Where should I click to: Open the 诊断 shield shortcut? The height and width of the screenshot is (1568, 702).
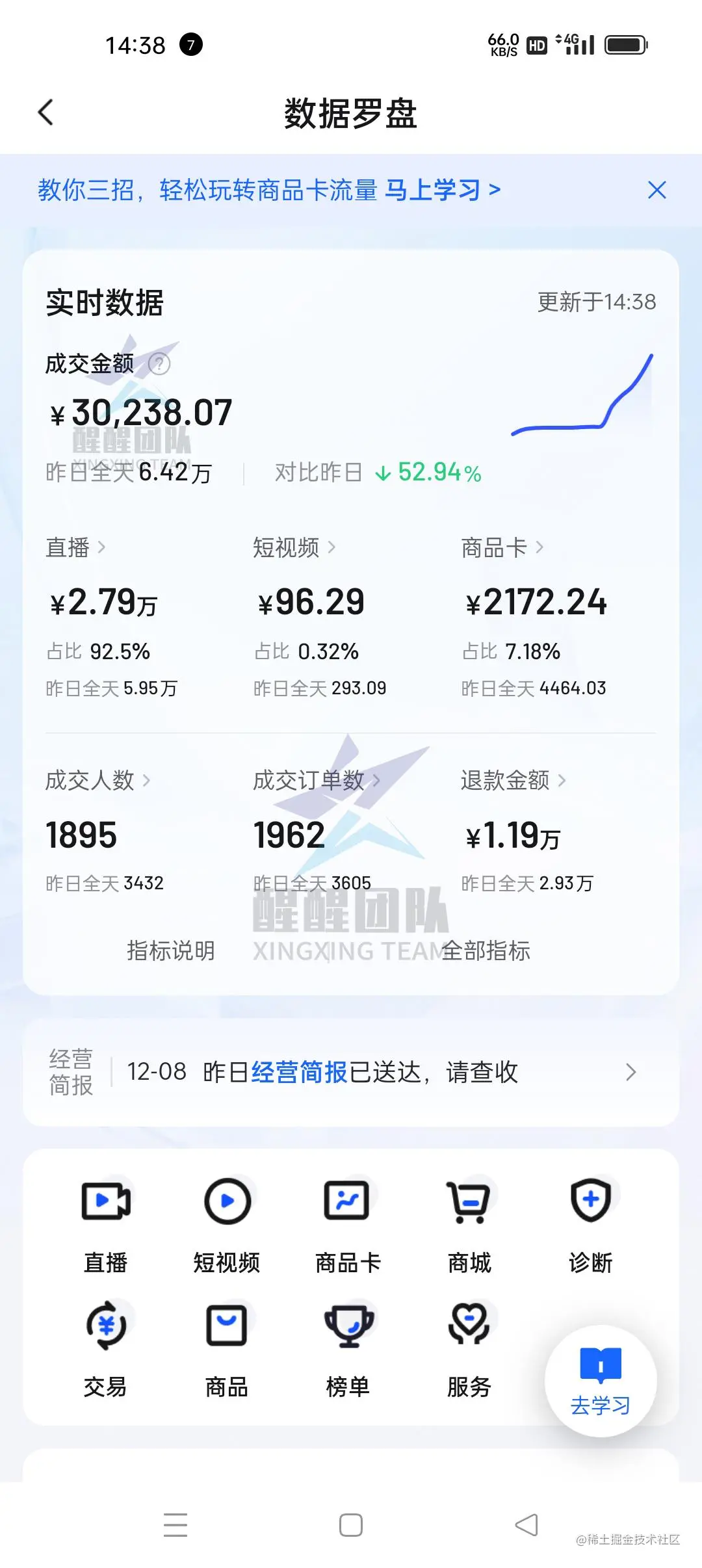coord(590,1223)
